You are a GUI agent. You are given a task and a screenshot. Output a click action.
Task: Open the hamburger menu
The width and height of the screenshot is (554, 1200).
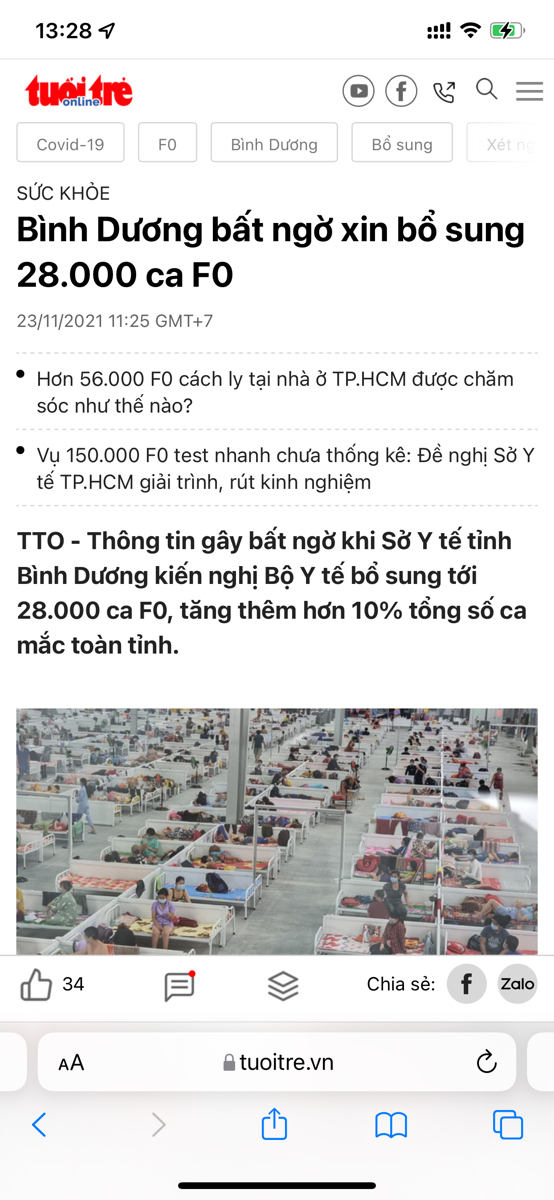[529, 91]
